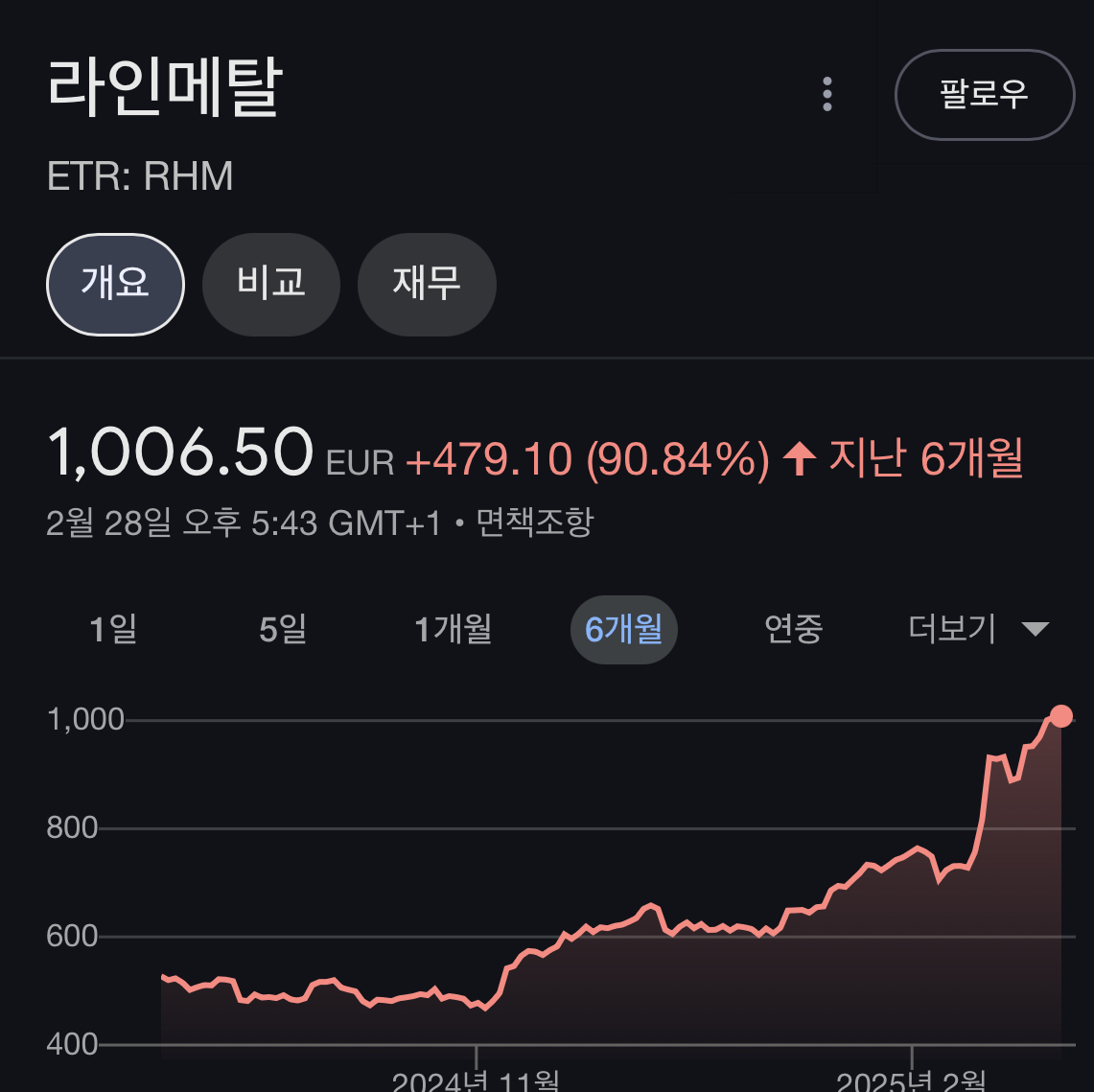Switch to the 비교 compare tab
1094x1092 pixels.
(x=270, y=284)
